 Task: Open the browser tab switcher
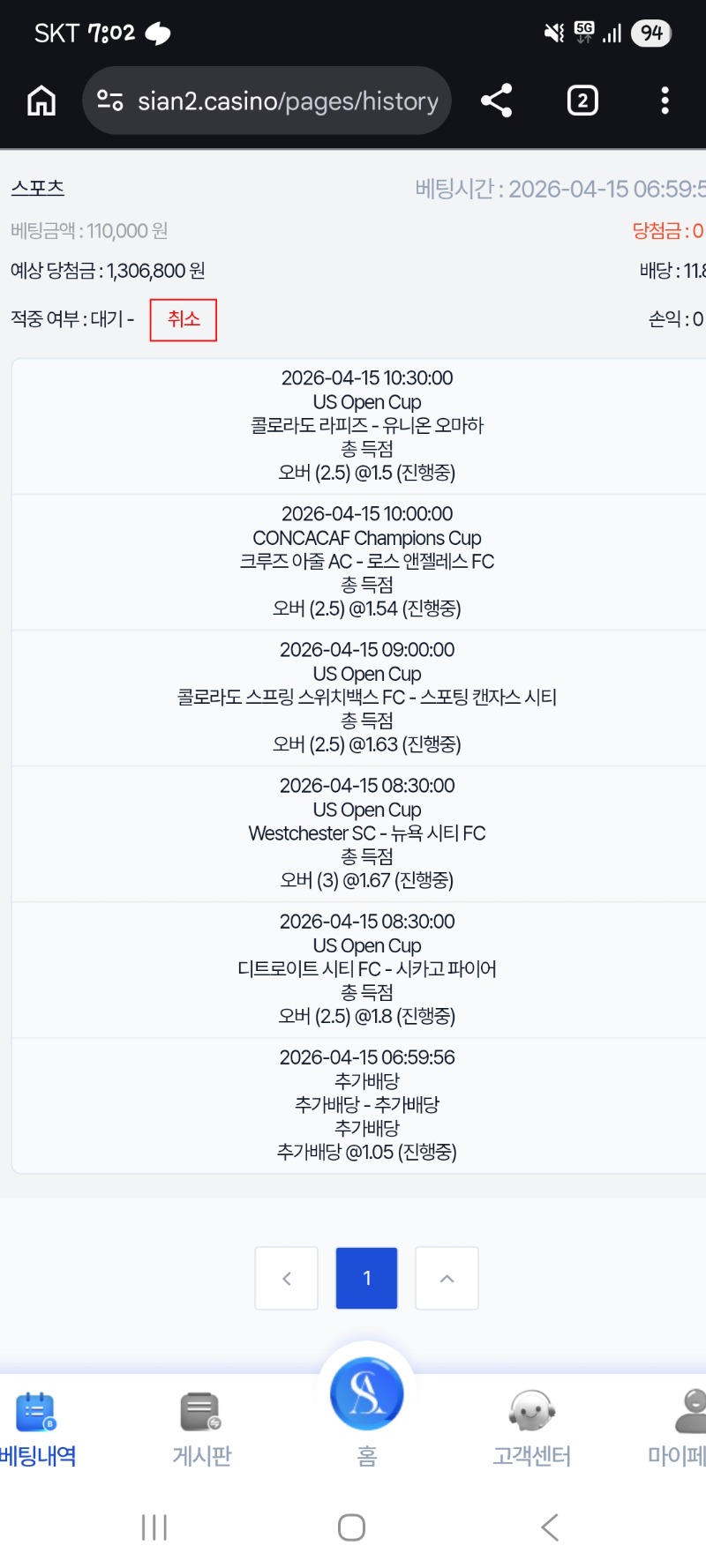(582, 101)
